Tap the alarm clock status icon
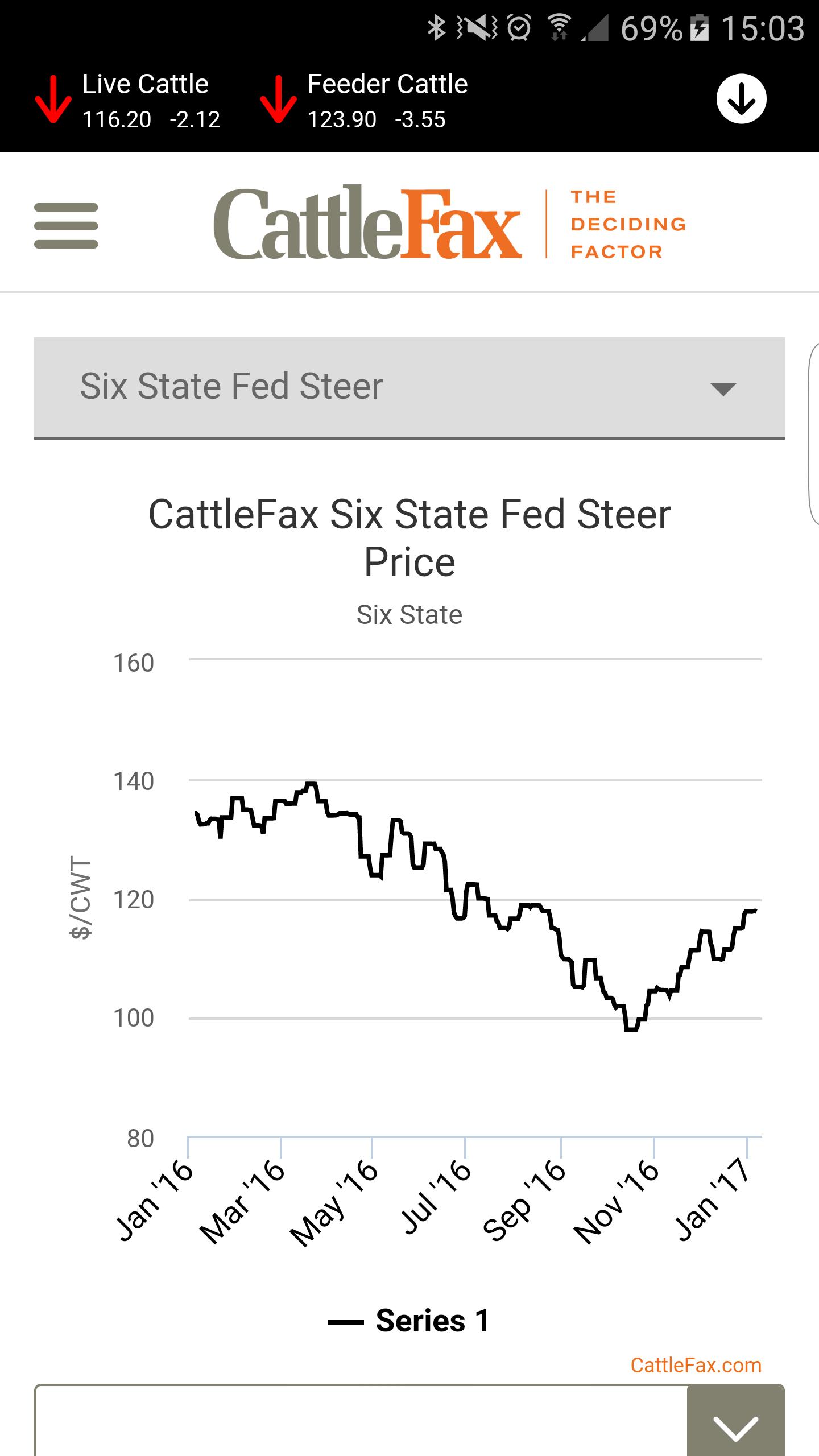 (x=518, y=26)
